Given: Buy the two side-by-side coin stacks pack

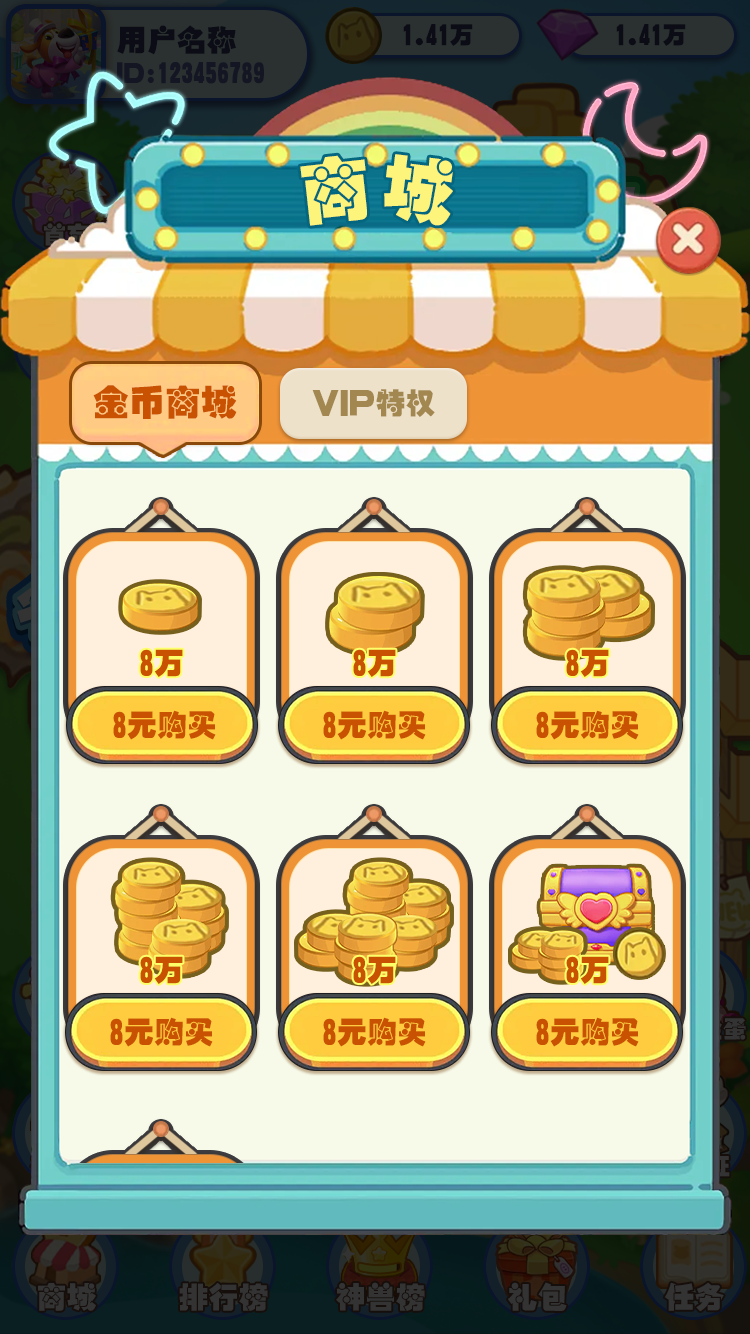Looking at the screenshot, I should (587, 725).
